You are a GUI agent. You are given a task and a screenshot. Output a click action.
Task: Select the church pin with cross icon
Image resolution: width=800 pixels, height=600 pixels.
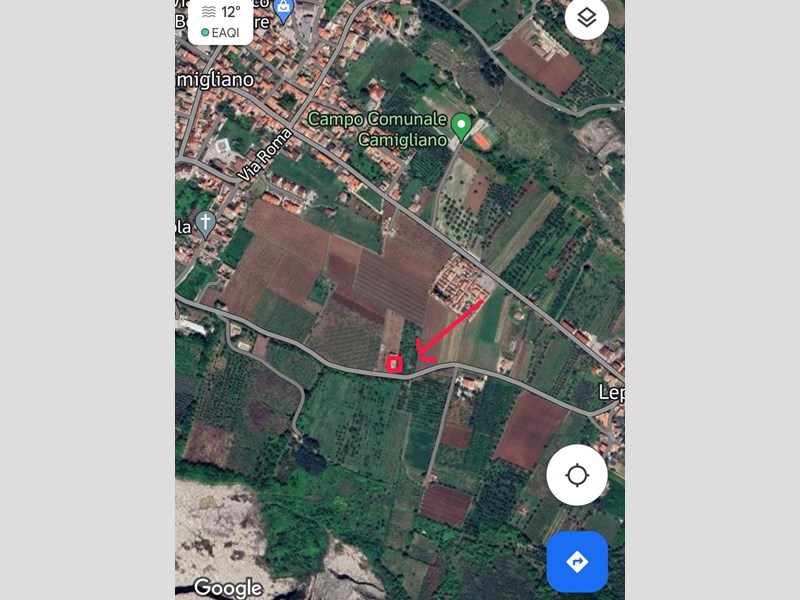tap(205, 222)
